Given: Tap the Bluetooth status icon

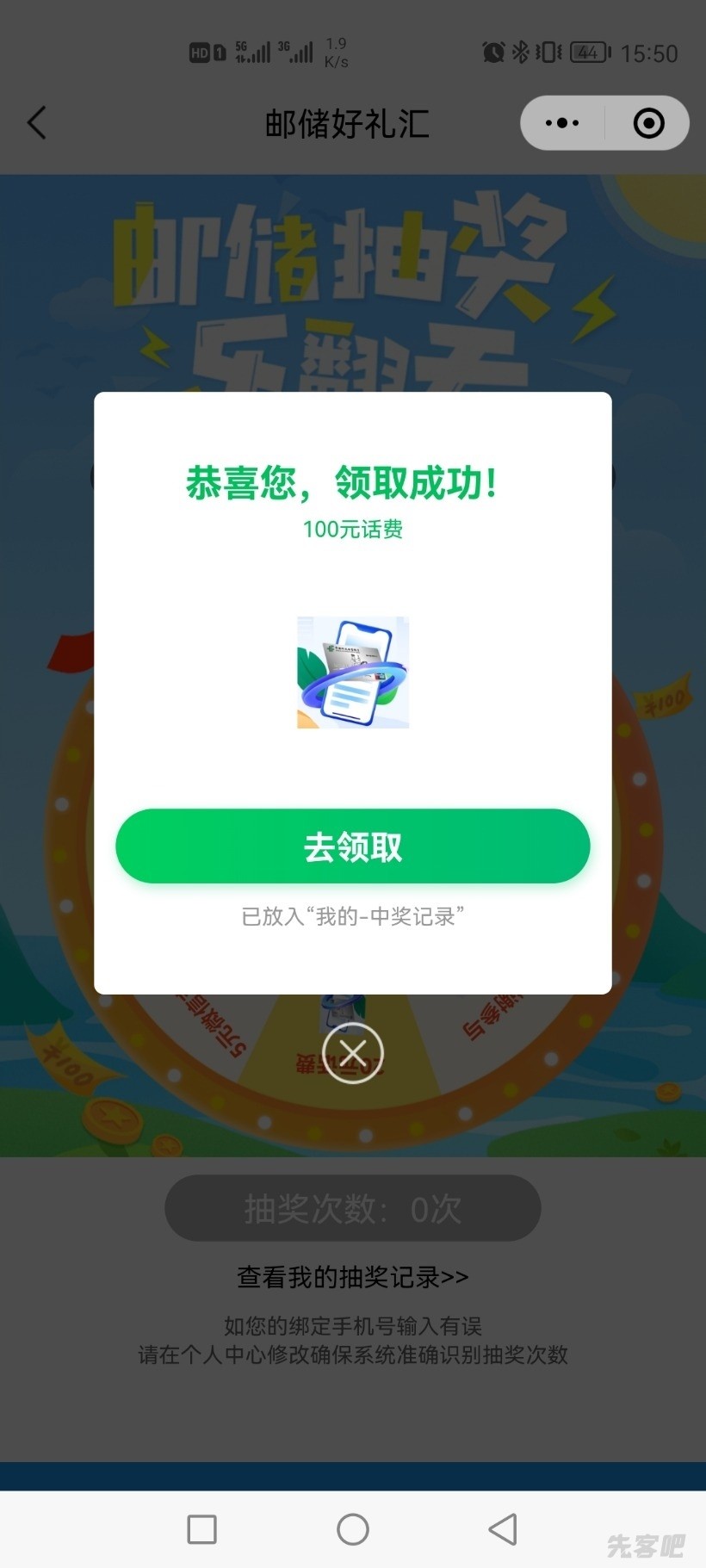Looking at the screenshot, I should pos(521,52).
